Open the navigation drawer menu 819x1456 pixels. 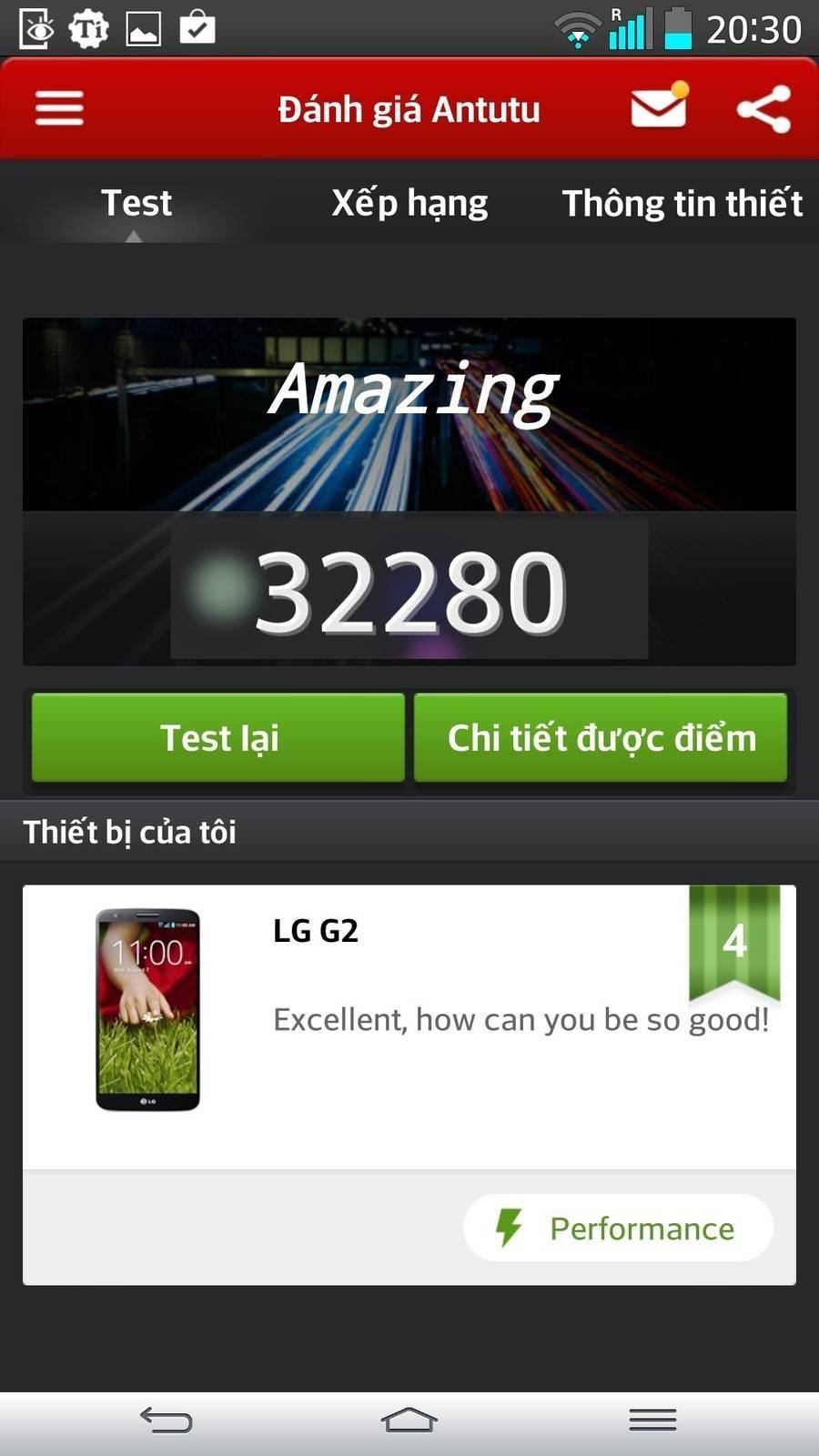pyautogui.click(x=58, y=107)
